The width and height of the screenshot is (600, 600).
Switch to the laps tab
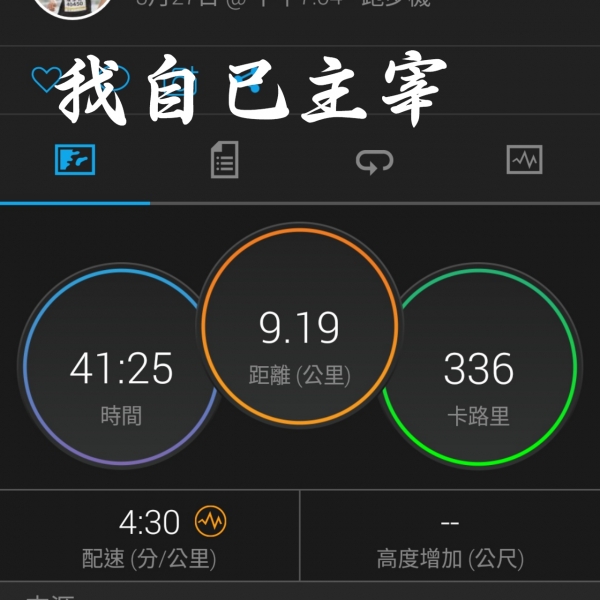click(374, 160)
